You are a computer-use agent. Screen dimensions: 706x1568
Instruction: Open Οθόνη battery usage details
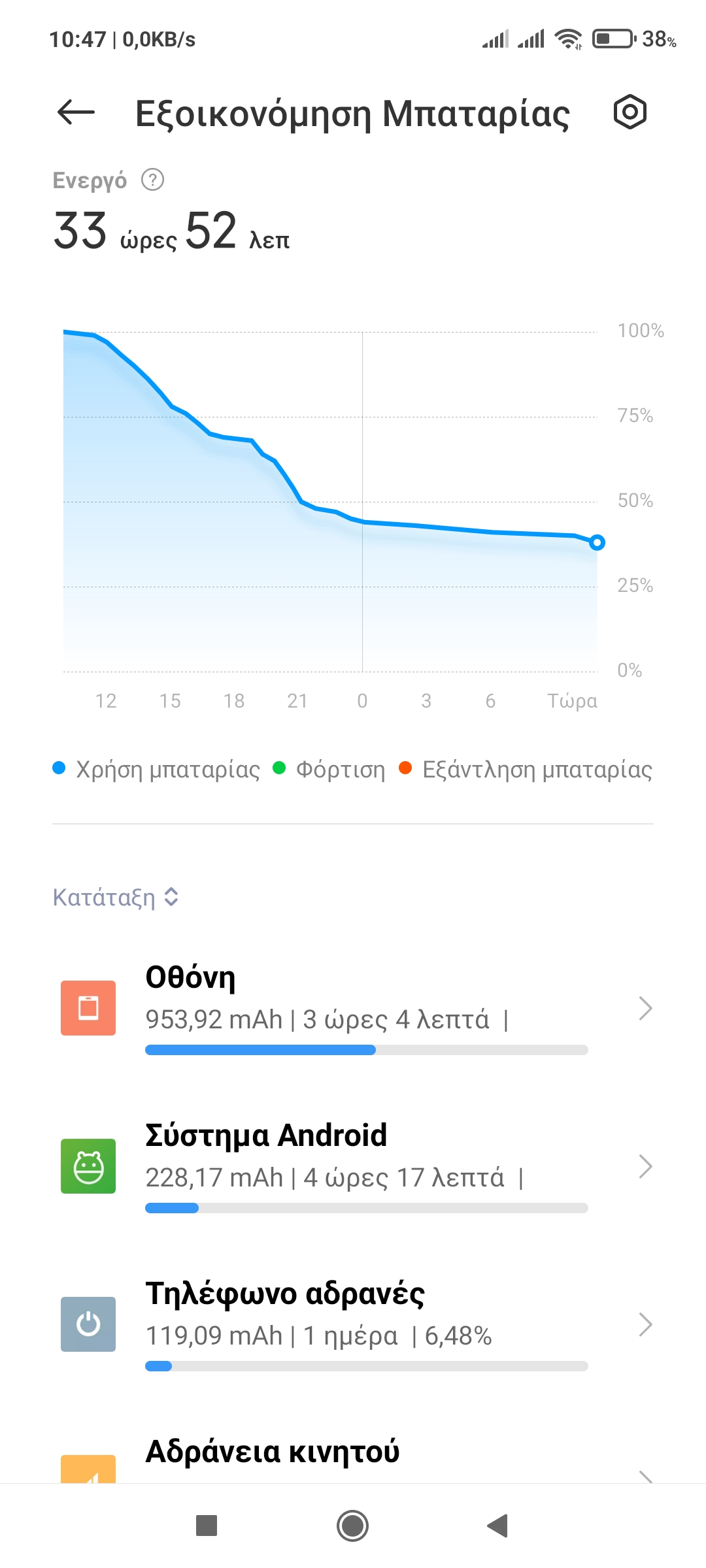pos(353,1008)
